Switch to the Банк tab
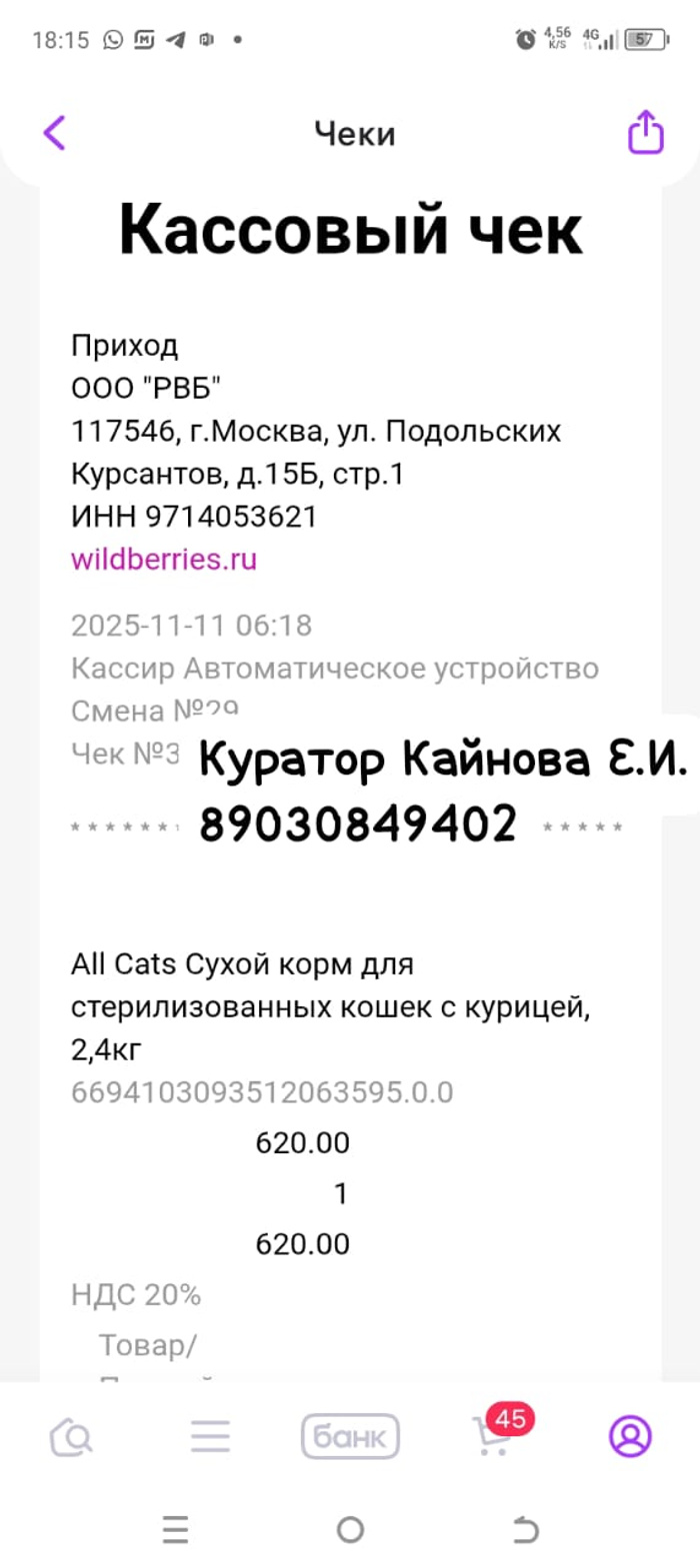Image resolution: width=700 pixels, height=1568 pixels. [x=350, y=1437]
